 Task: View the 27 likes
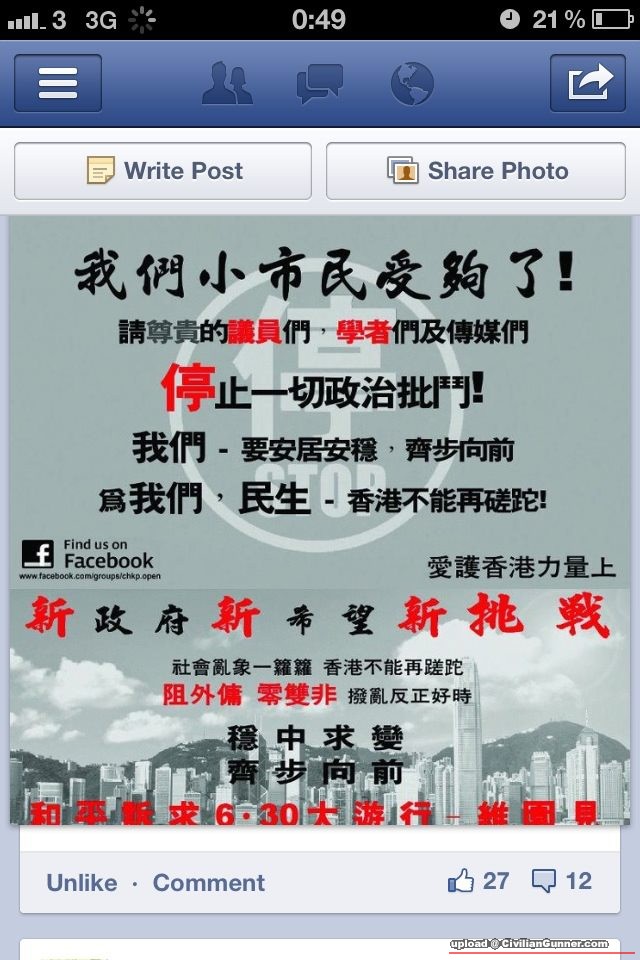click(x=479, y=881)
